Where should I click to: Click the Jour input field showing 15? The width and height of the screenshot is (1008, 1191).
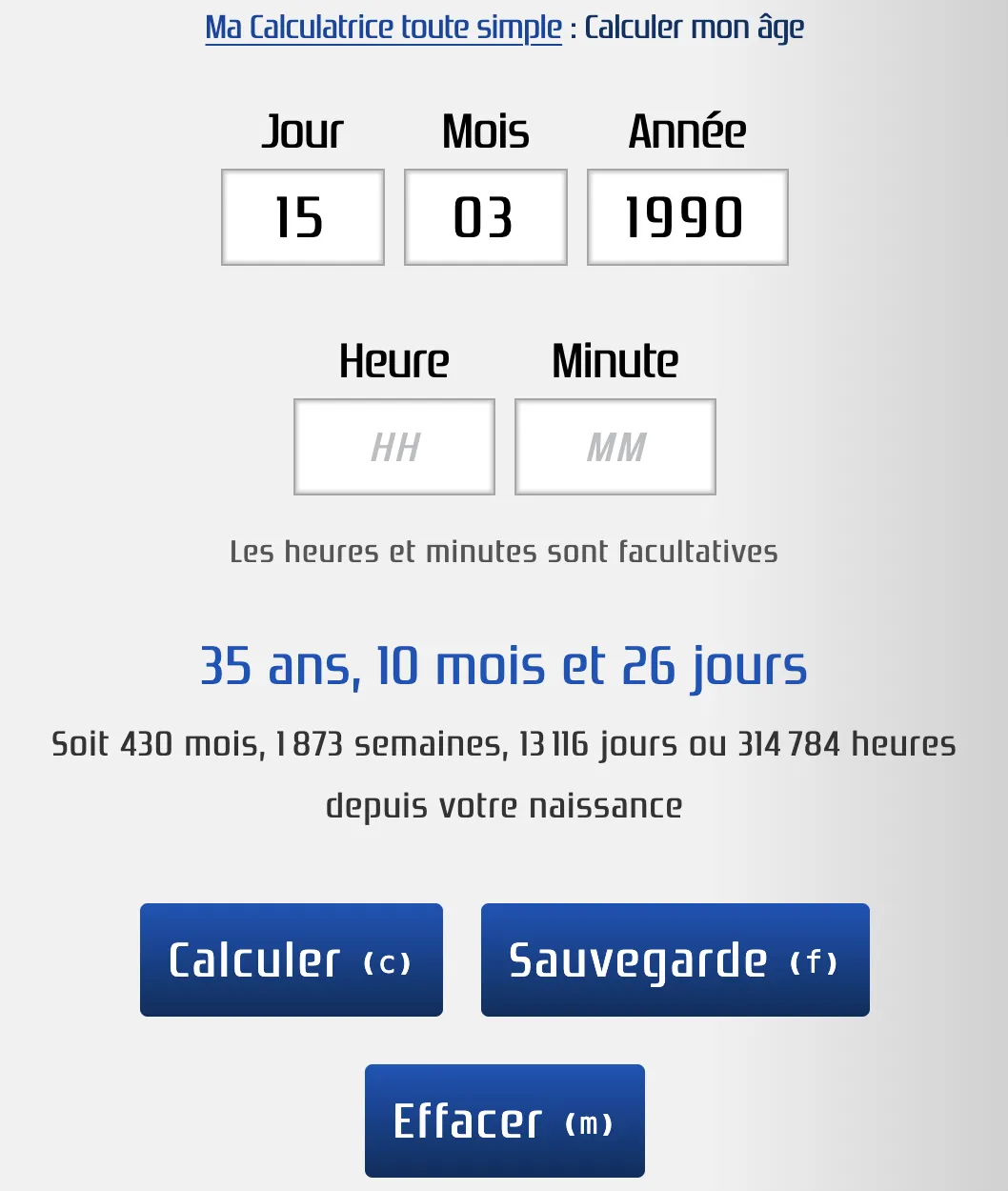pos(302,216)
